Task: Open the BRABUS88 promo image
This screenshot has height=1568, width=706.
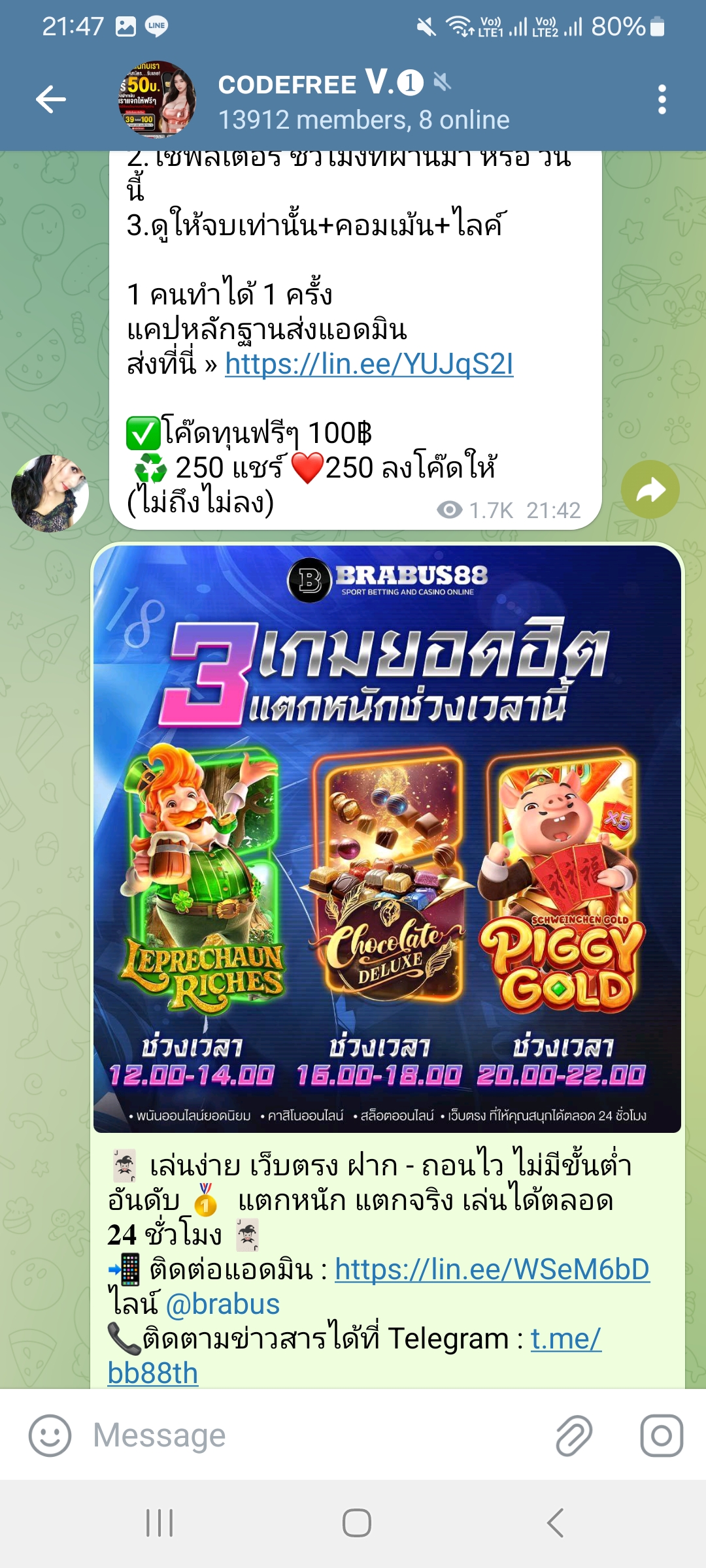Action: (387, 838)
